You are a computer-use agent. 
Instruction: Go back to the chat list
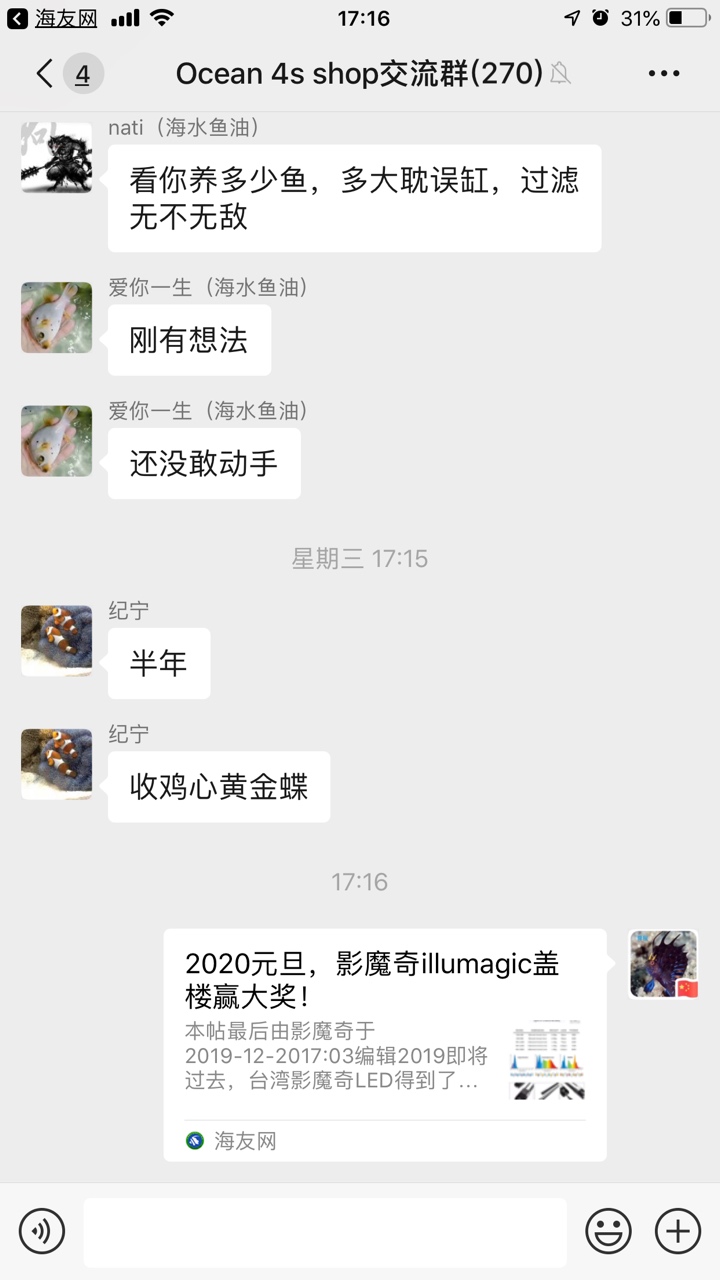coord(45,73)
